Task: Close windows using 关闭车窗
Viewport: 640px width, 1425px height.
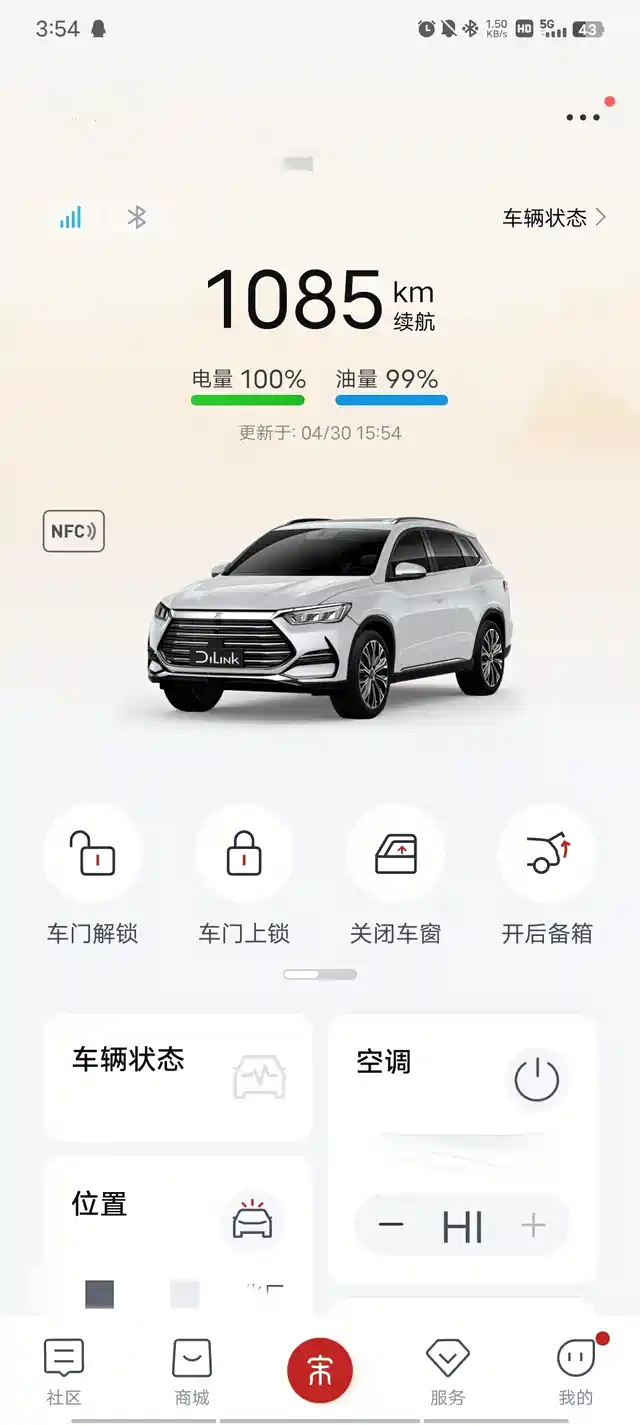Action: pyautogui.click(x=396, y=855)
